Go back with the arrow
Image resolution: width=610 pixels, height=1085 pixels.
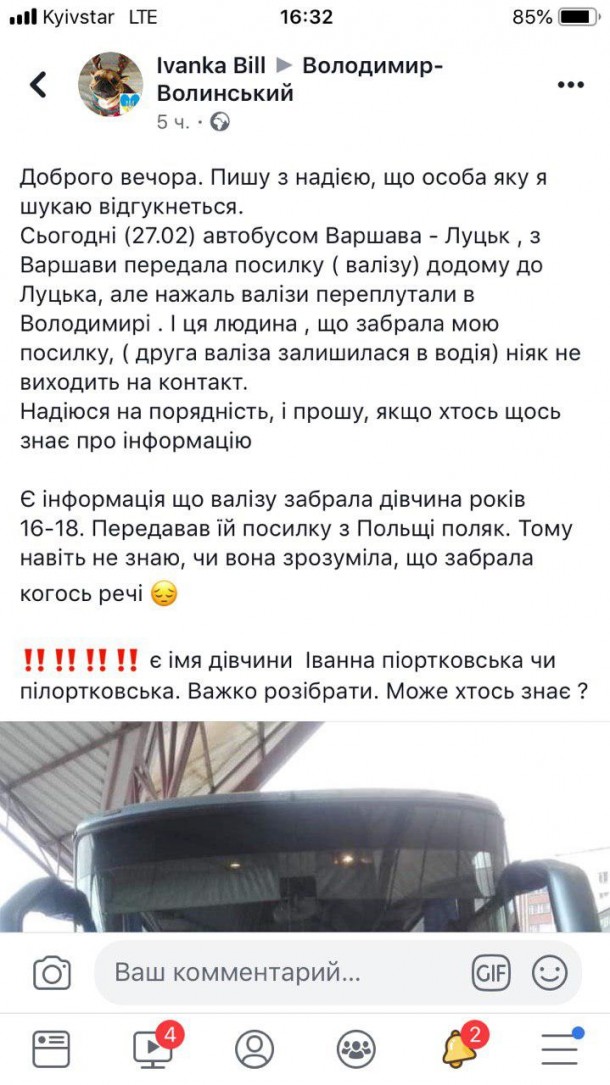[38, 84]
